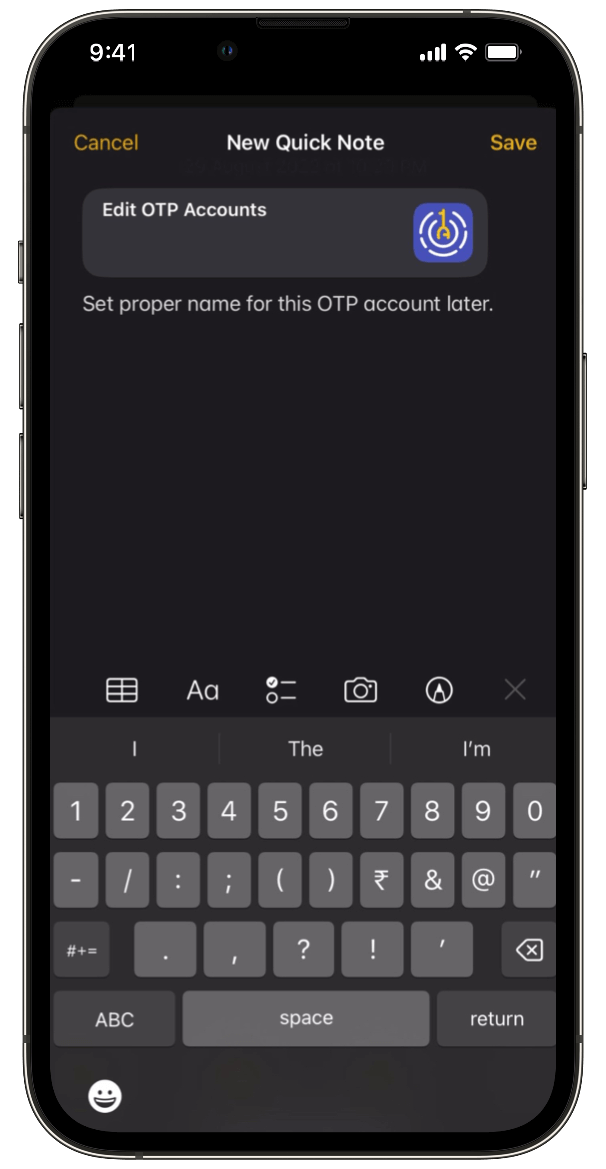Cancel the new quick note
Viewport: 606px width, 1169px height.
(106, 143)
